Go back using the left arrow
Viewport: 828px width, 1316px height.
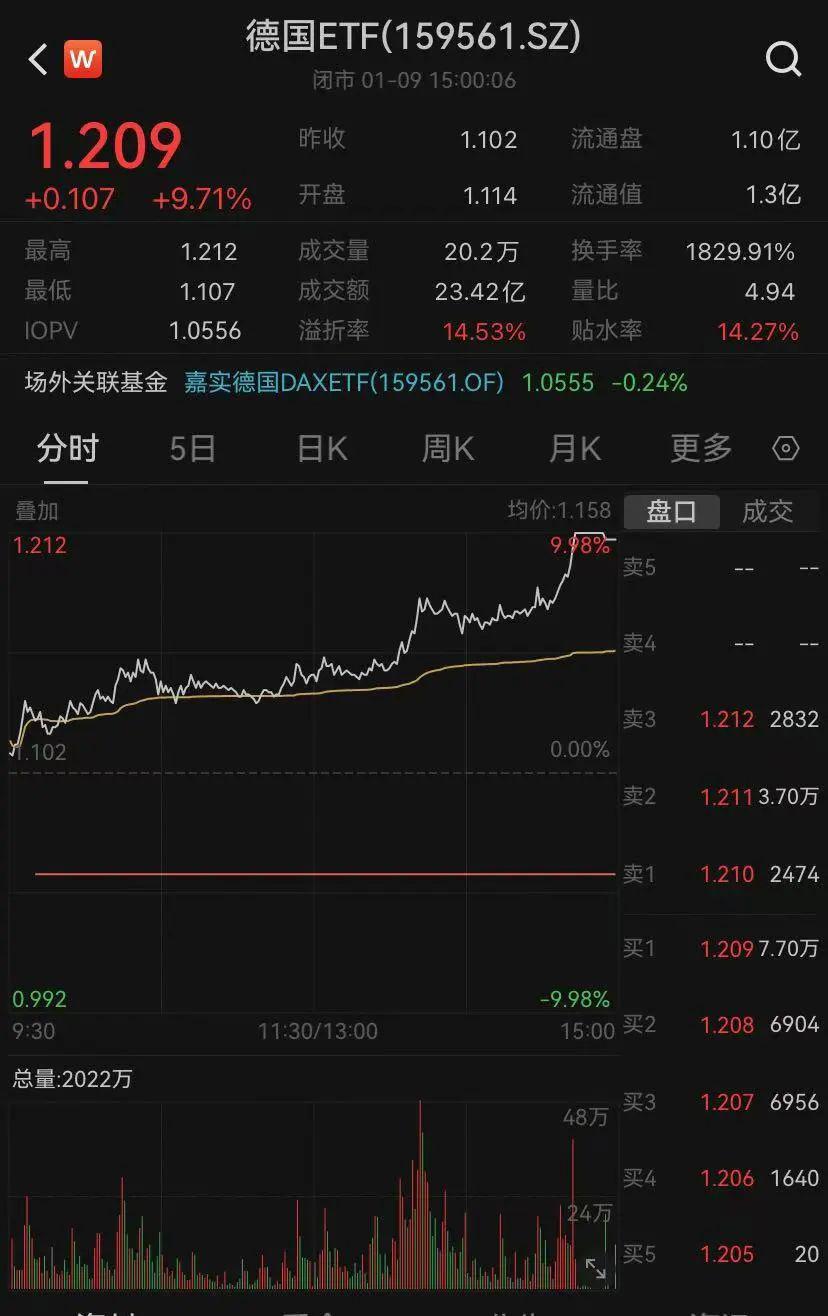37,59
